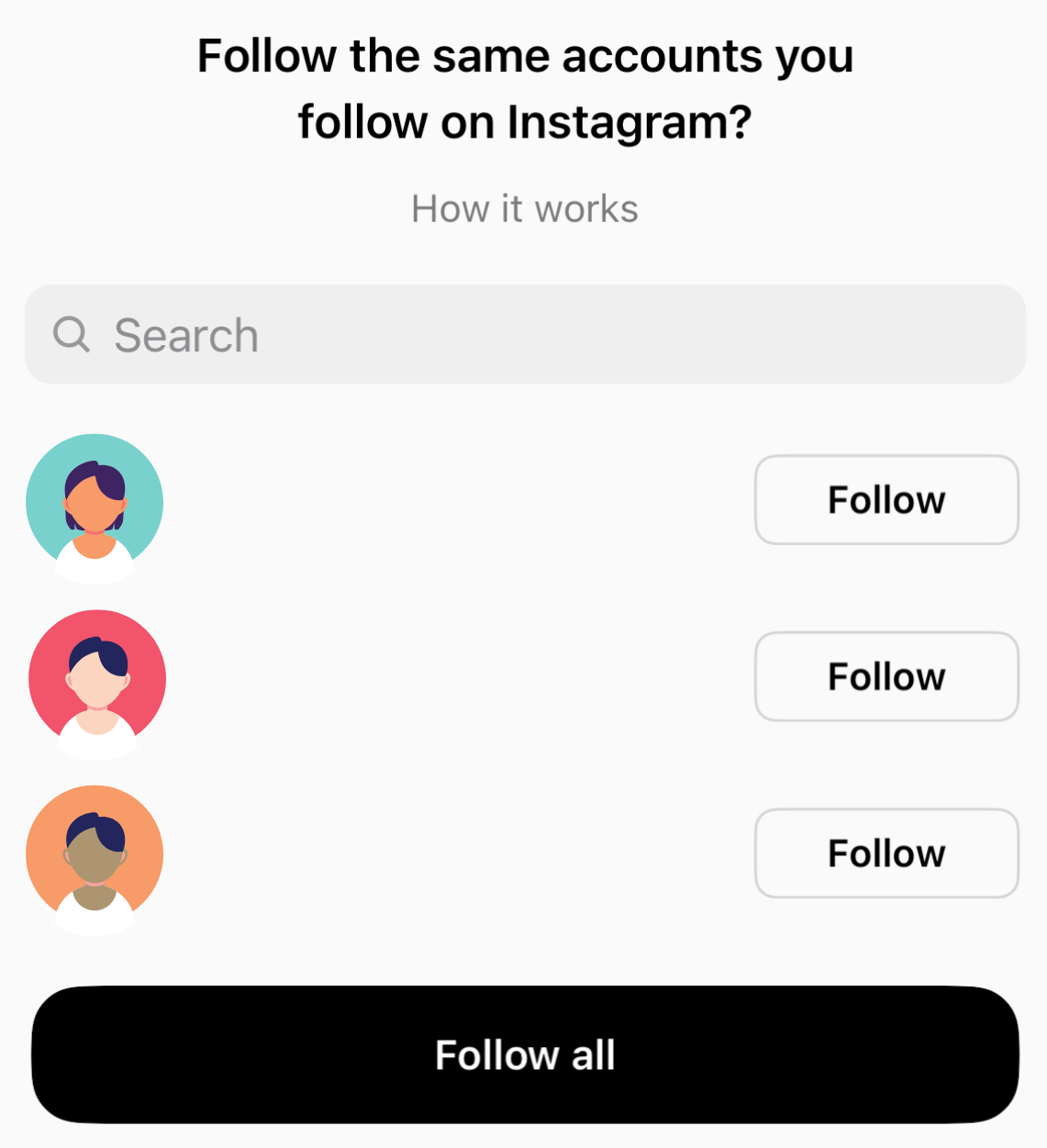Open the red avatar profile
Screen dimensions: 1047x1148
coord(97,680)
